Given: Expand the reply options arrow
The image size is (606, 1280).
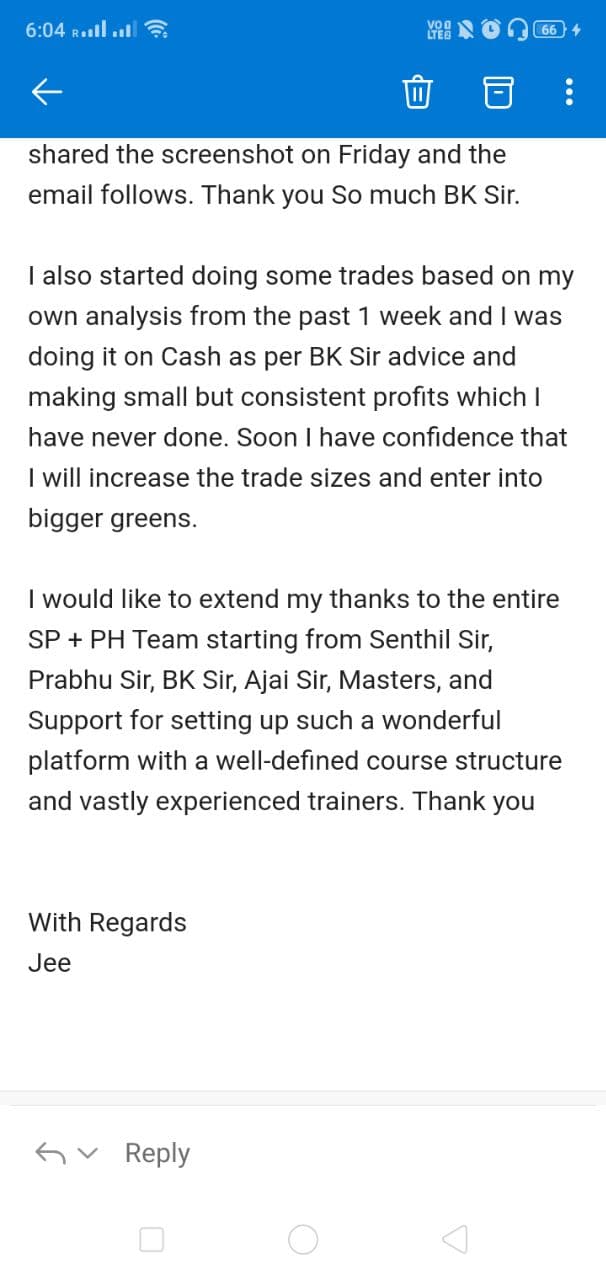Looking at the screenshot, I should 90,1154.
